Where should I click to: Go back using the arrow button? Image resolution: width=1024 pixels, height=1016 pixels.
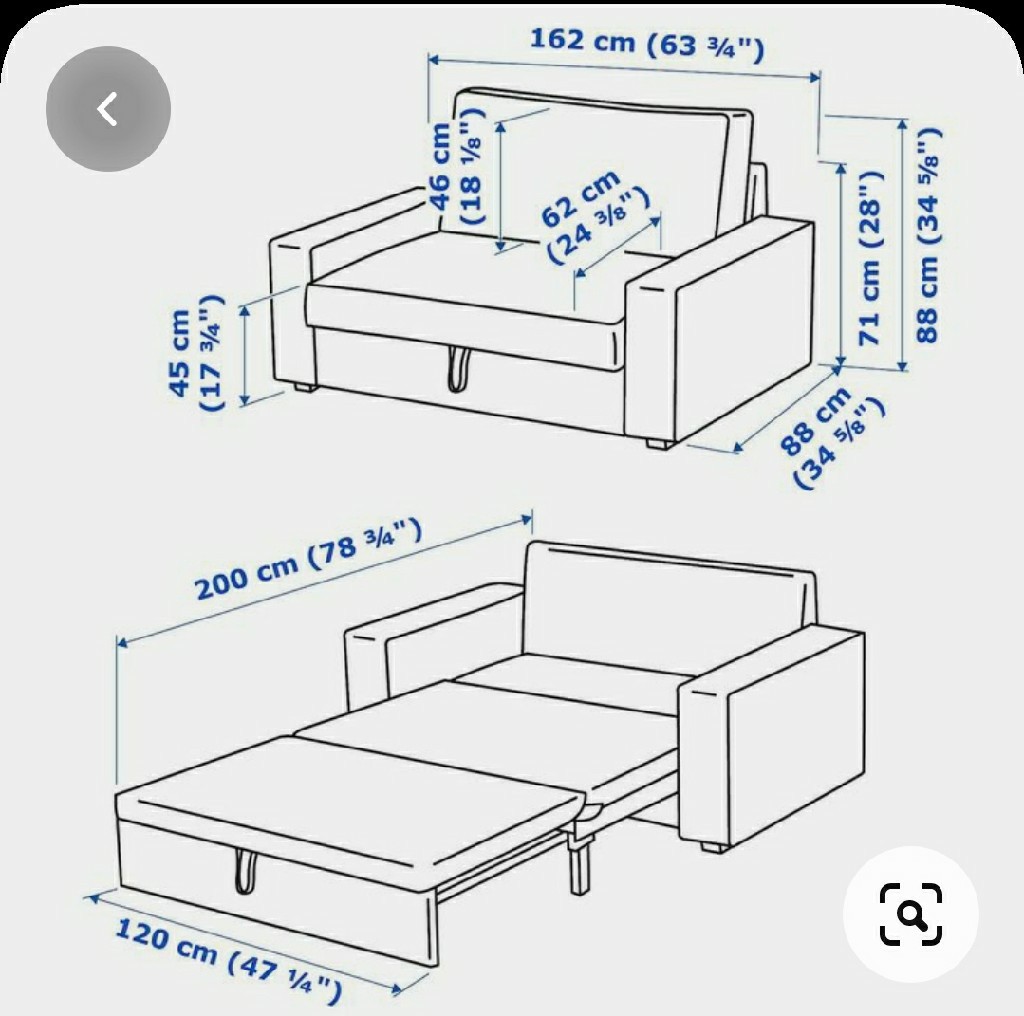(108, 108)
